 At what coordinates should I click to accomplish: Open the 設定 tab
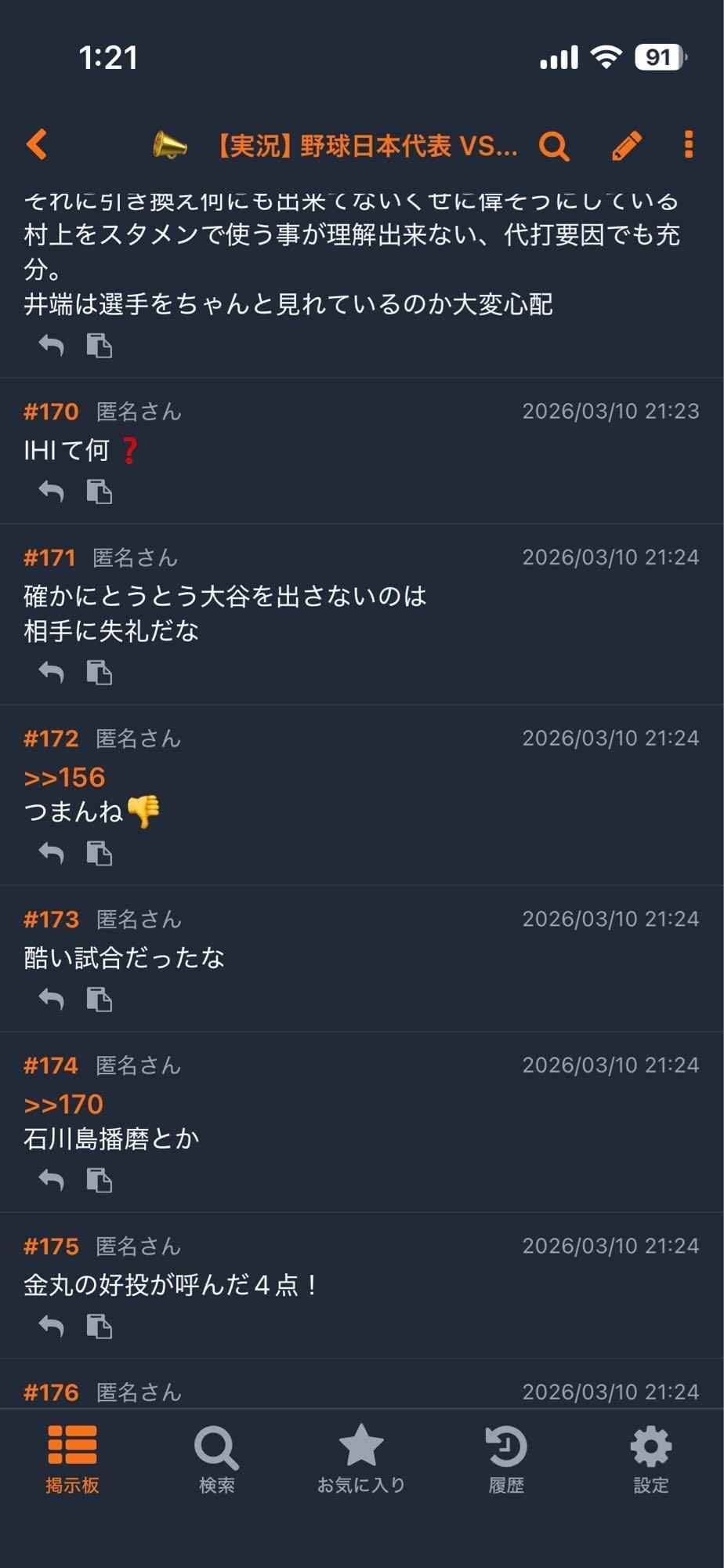coord(651,1458)
